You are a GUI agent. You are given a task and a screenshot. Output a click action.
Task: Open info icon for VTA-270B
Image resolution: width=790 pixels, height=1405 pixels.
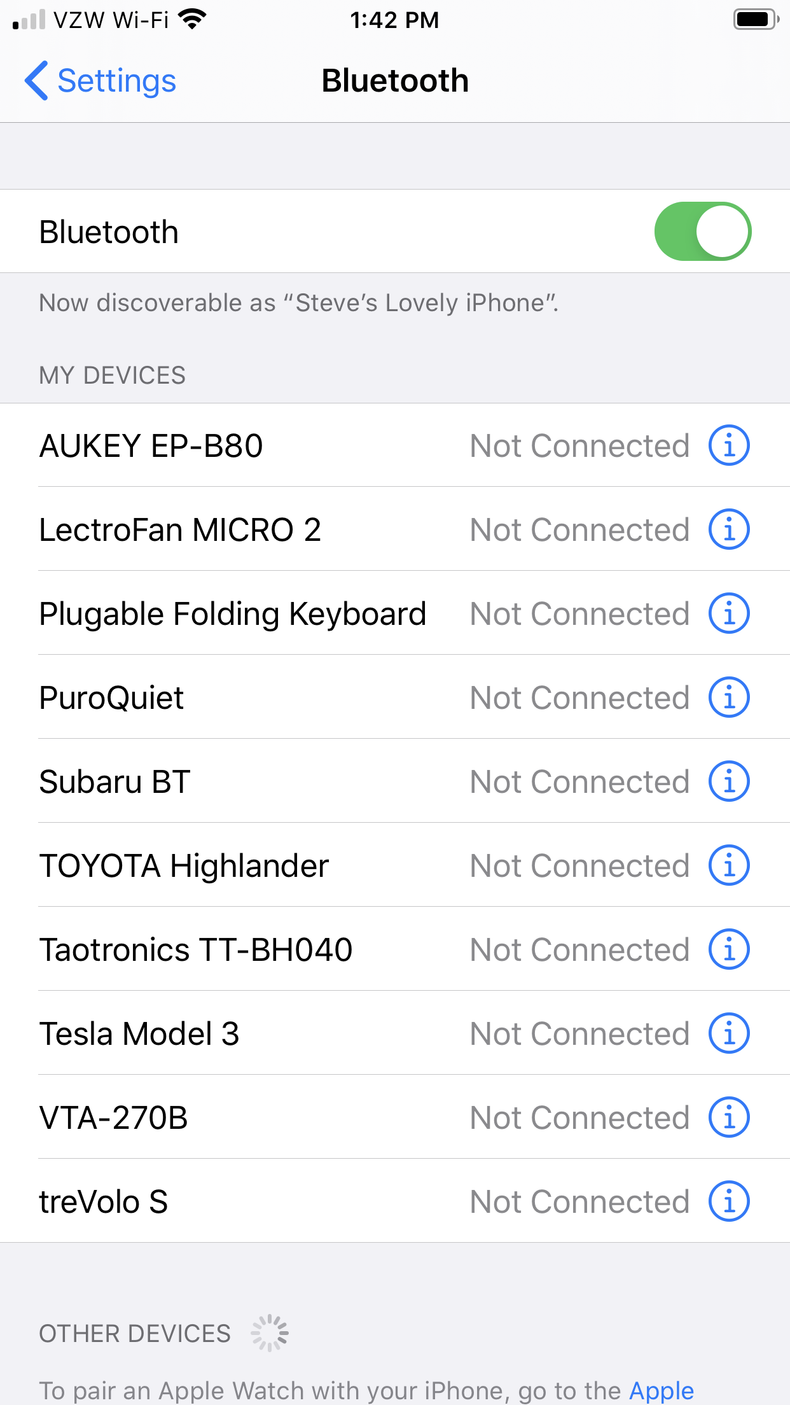click(729, 1118)
